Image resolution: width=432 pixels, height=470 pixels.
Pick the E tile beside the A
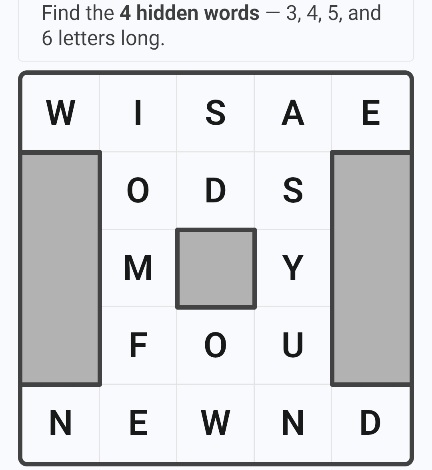point(371,113)
